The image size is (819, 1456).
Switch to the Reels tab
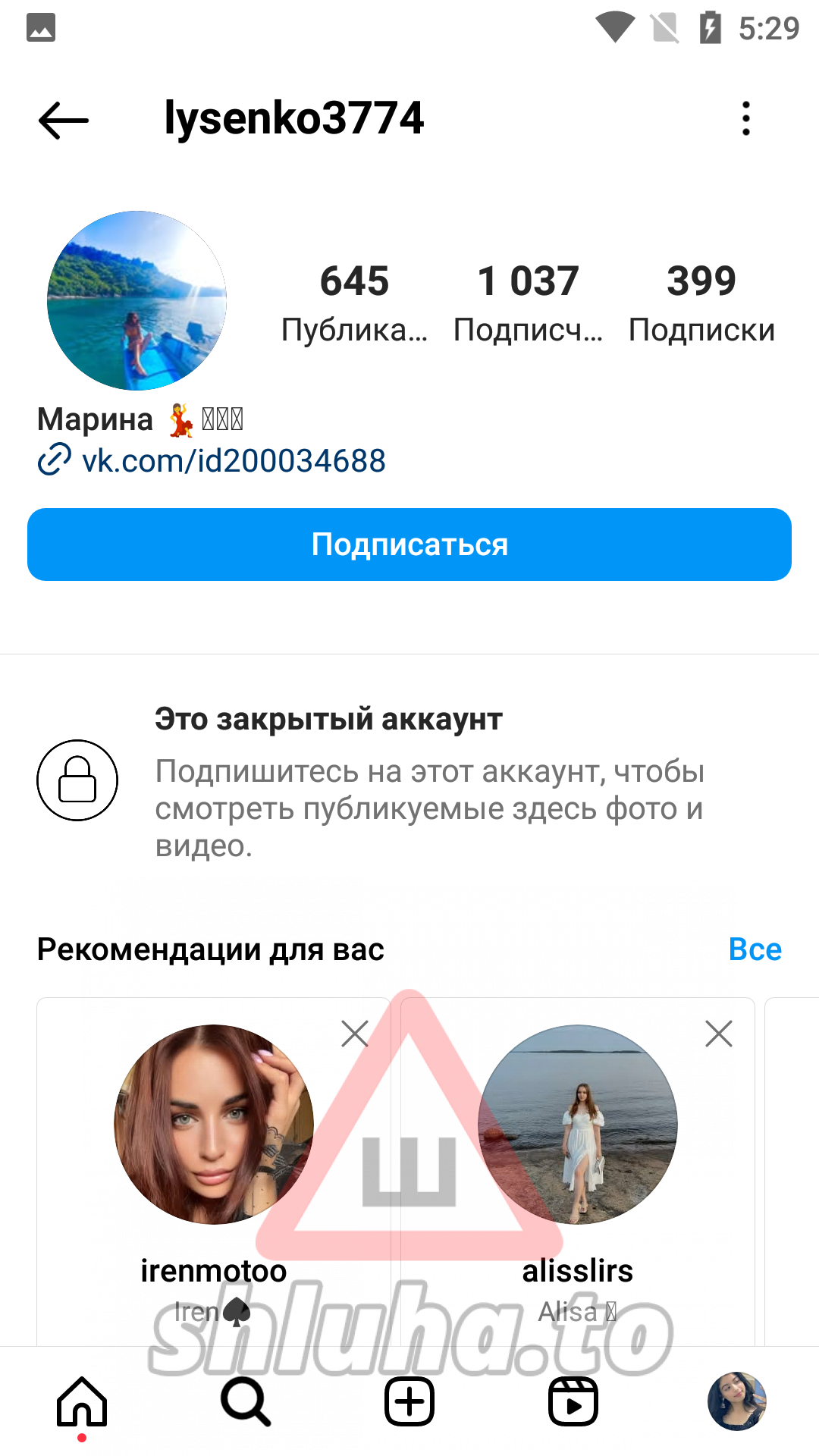(573, 1401)
